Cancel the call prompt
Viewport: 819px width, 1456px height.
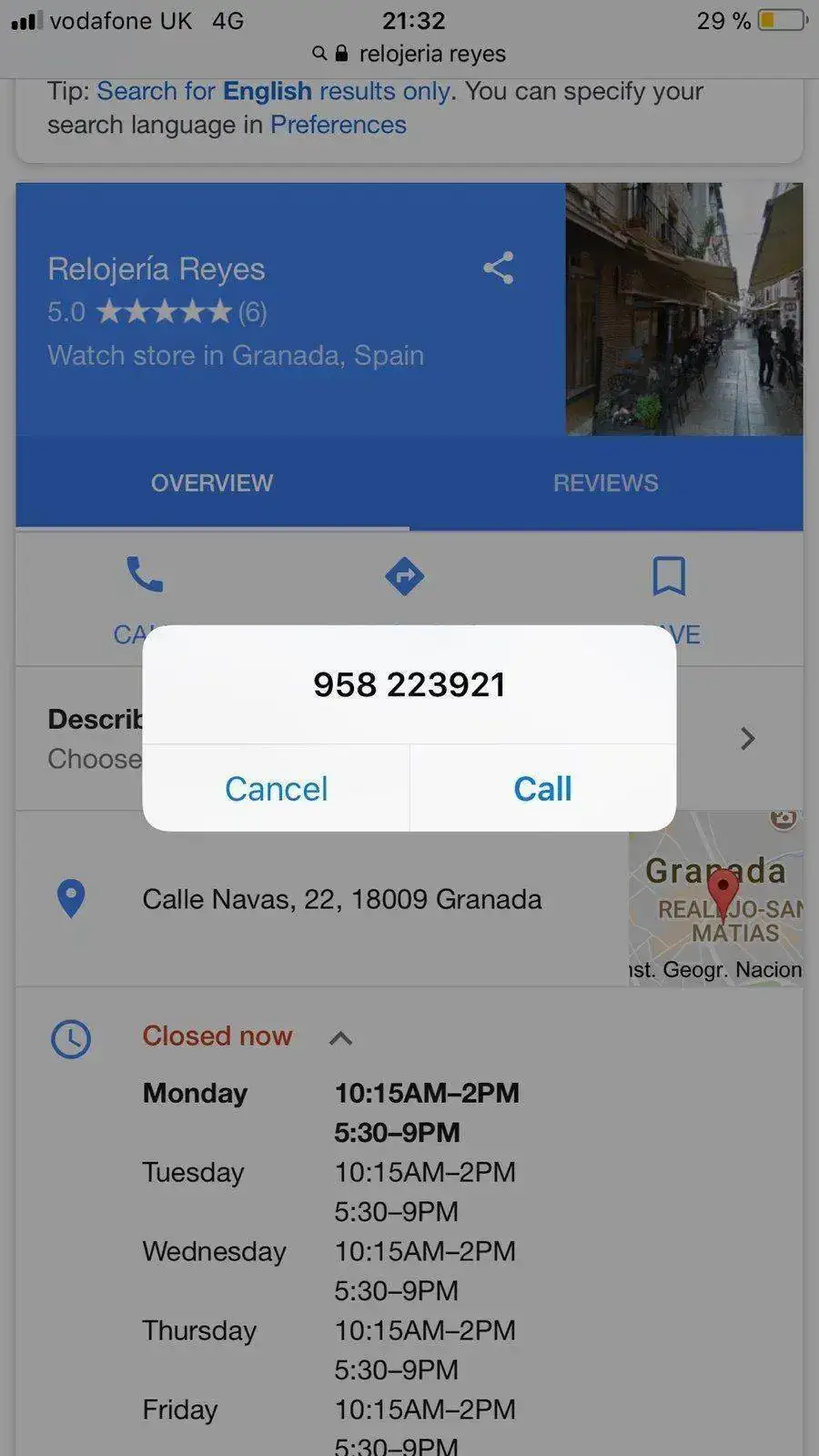point(276,788)
